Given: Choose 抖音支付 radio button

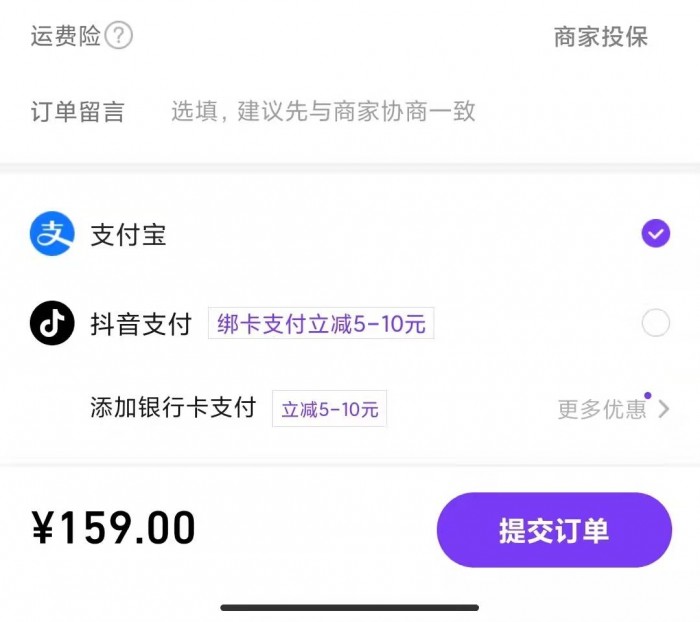Looking at the screenshot, I should pos(655,323).
